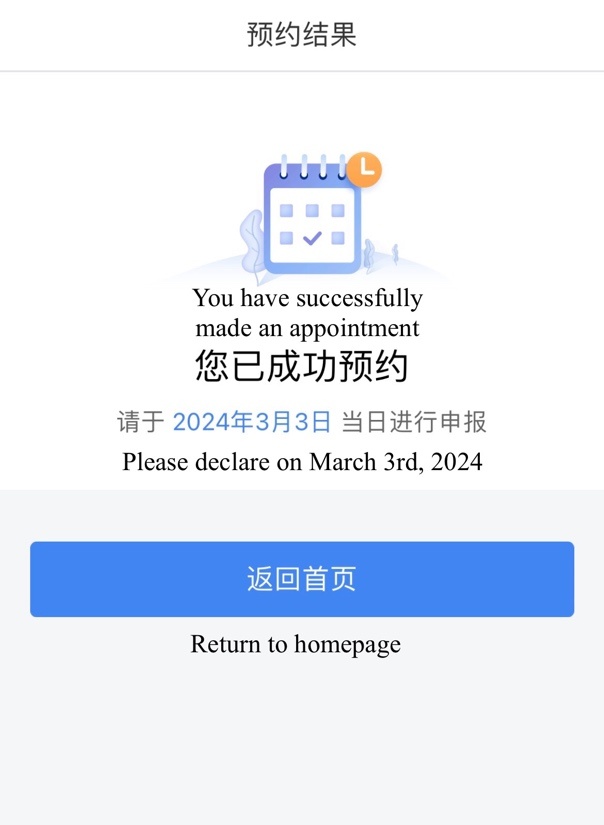Tap the 返回首页 return to homepage button

coord(302,579)
